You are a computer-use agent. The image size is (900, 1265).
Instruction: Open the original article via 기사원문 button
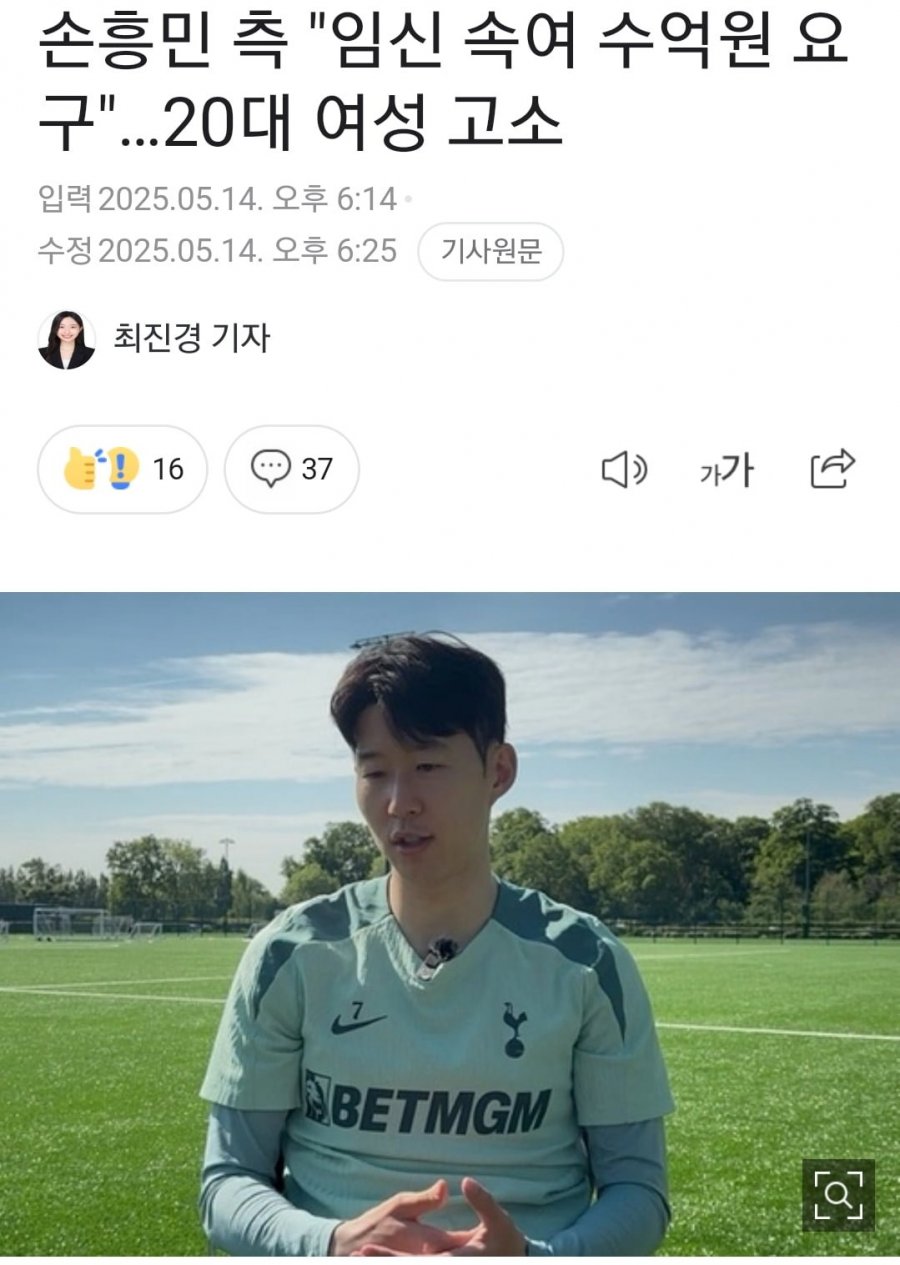[x=490, y=251]
